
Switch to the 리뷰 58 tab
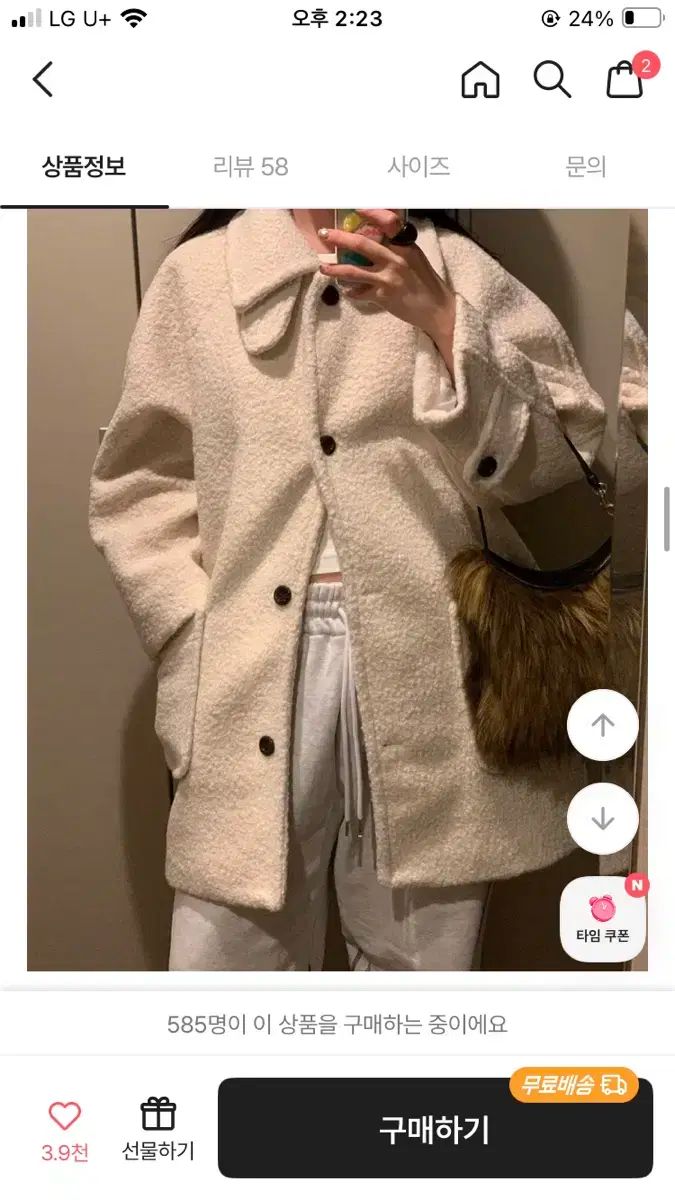coord(250,166)
